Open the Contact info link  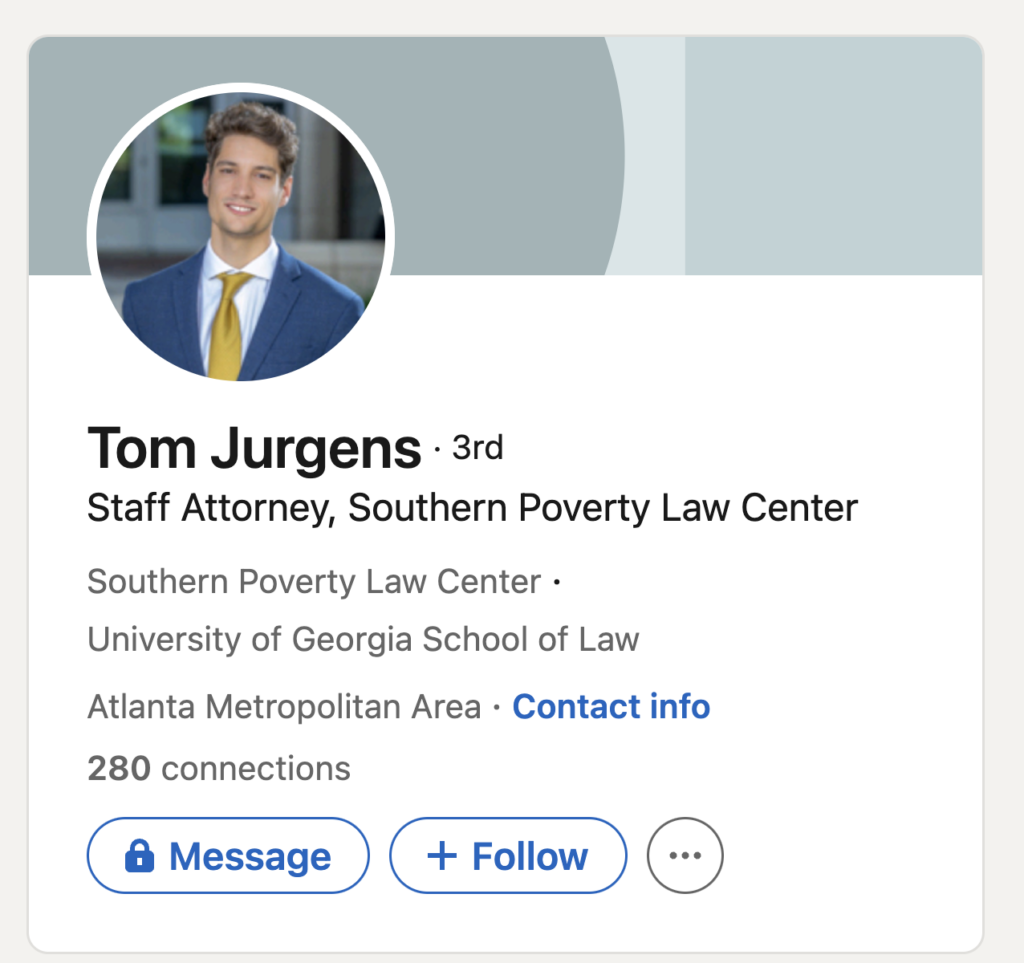611,707
